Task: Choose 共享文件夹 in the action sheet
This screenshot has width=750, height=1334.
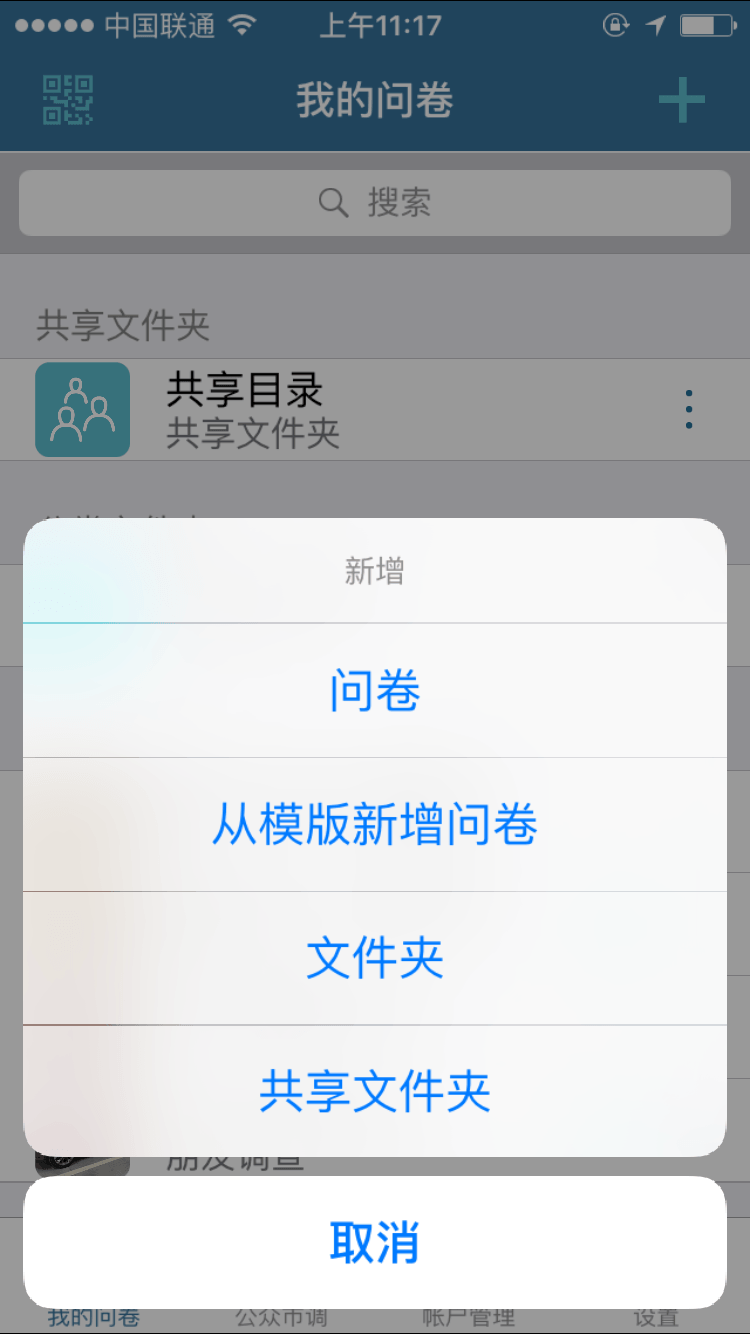Action: [375, 1091]
